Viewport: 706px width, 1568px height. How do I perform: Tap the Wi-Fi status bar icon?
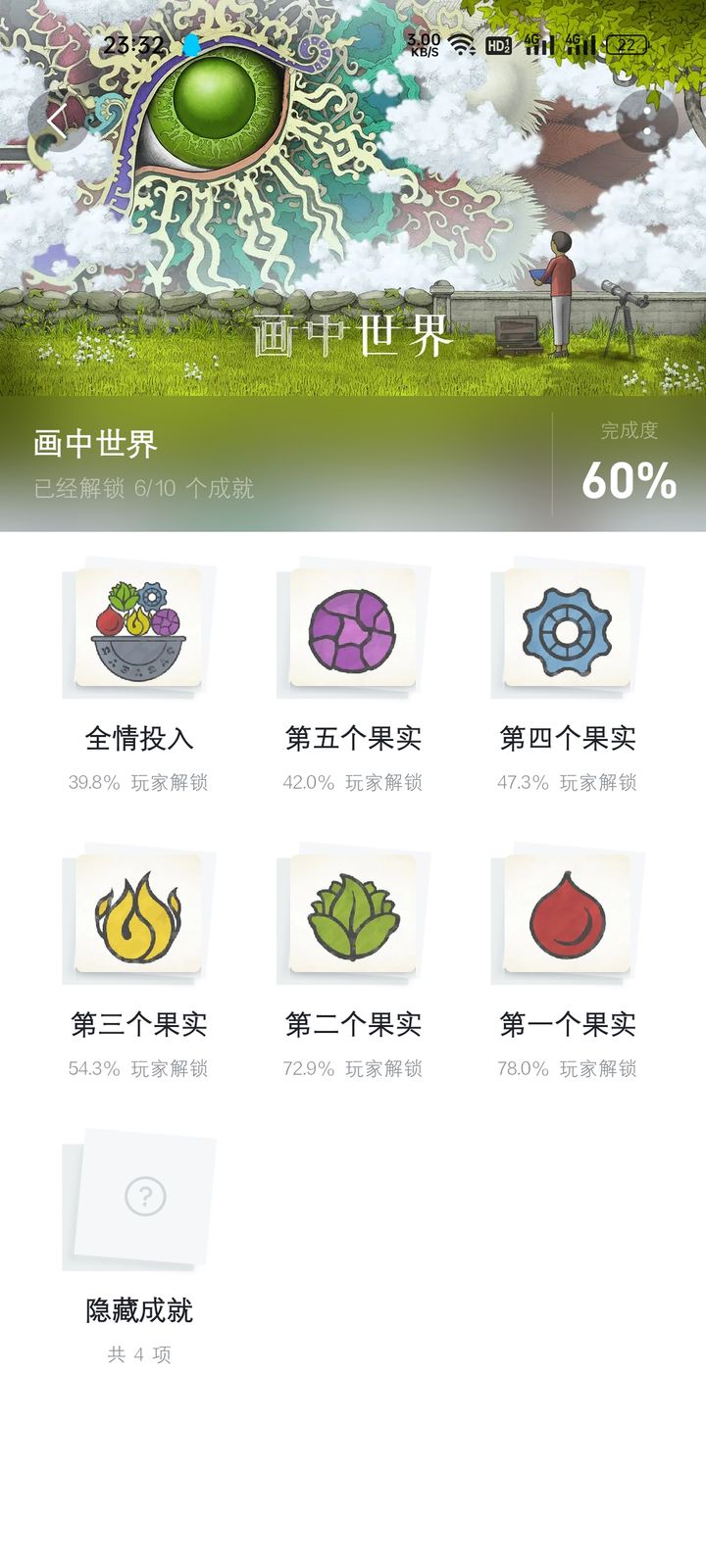pos(461,43)
